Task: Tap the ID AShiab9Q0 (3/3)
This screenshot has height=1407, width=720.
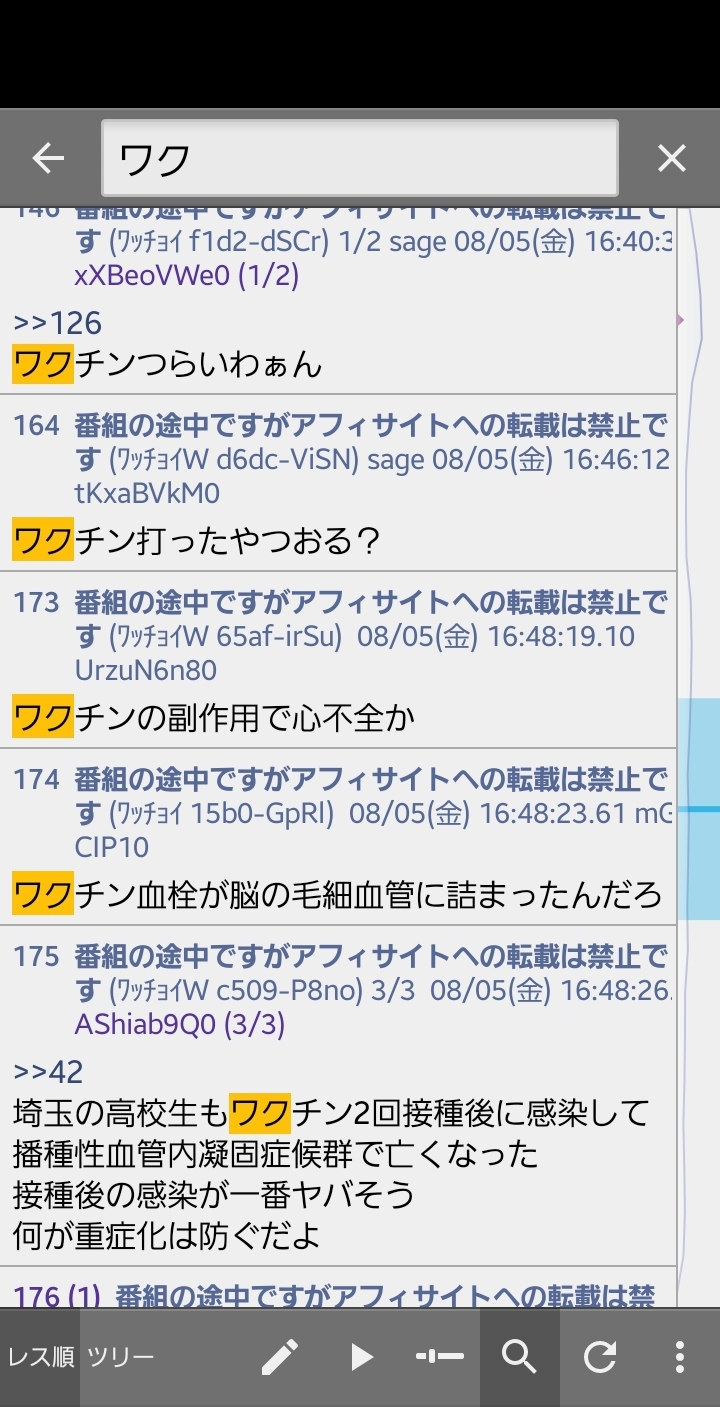Action: pos(180,1024)
